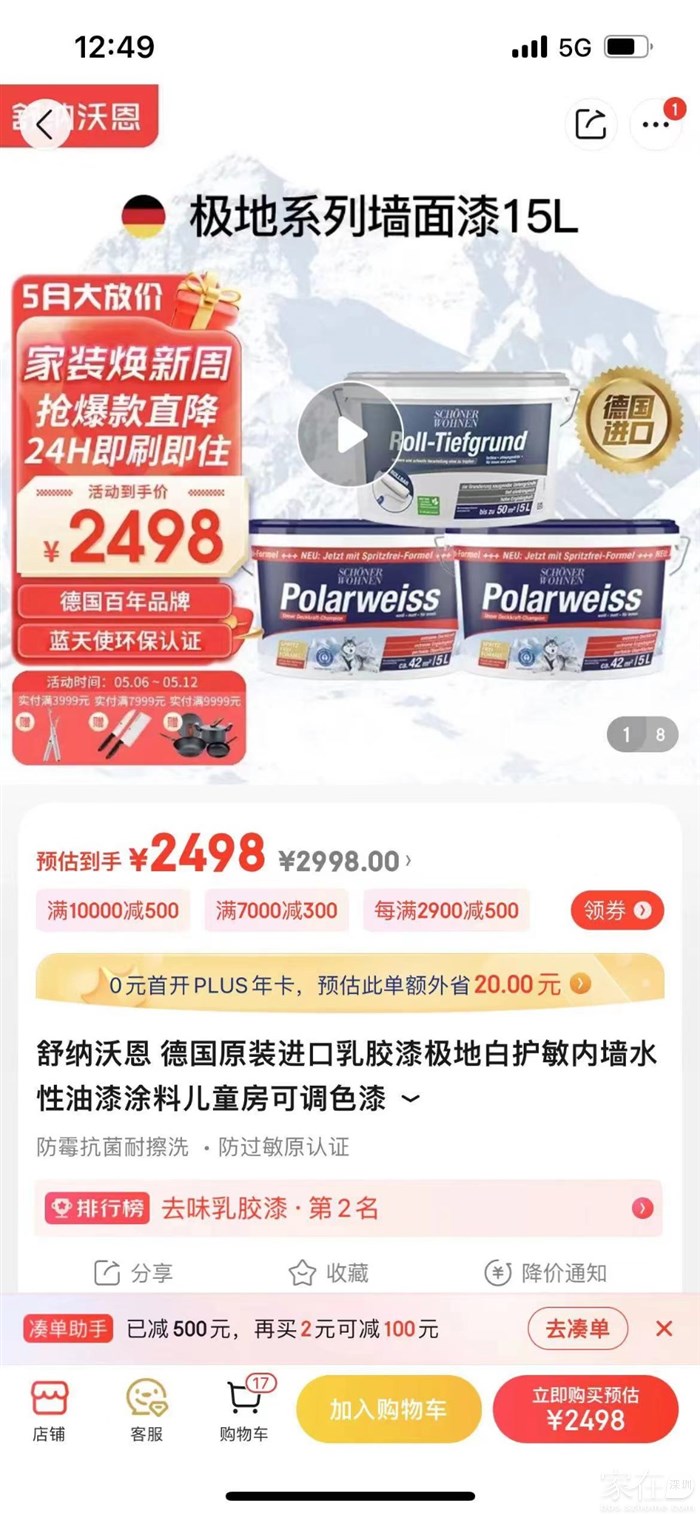Contact 客服 customer service
This screenshot has width=700, height=1515.
click(147, 1411)
